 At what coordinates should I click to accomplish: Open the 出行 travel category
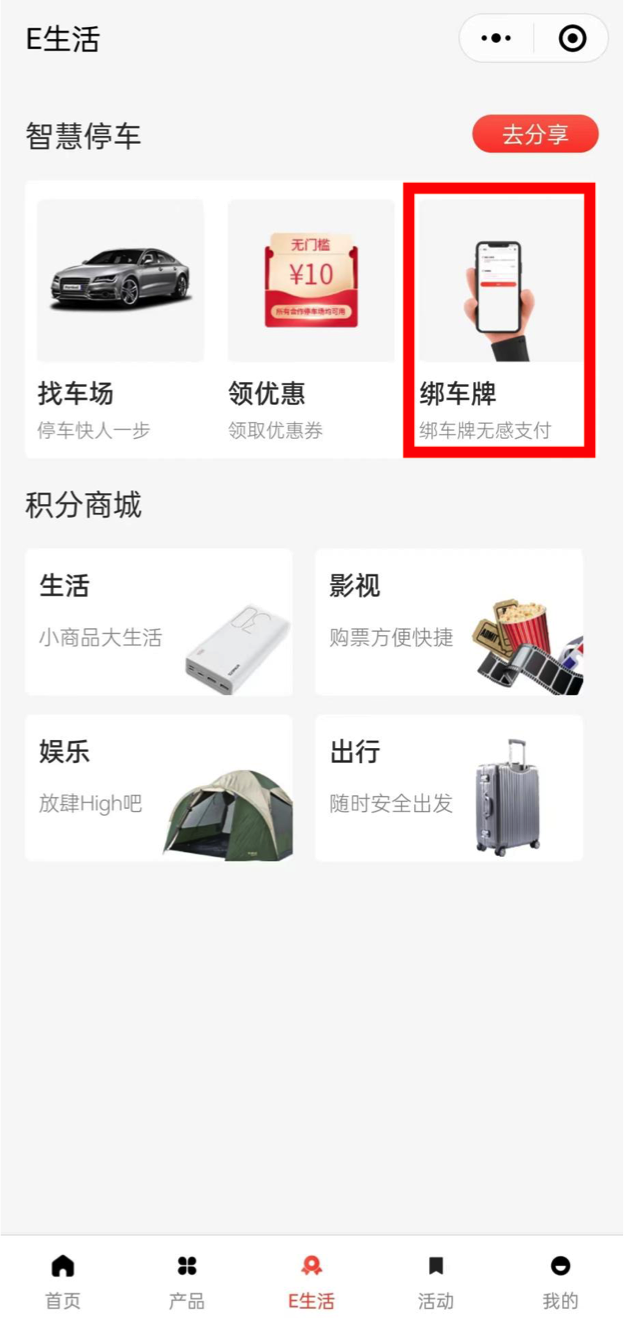tap(449, 788)
